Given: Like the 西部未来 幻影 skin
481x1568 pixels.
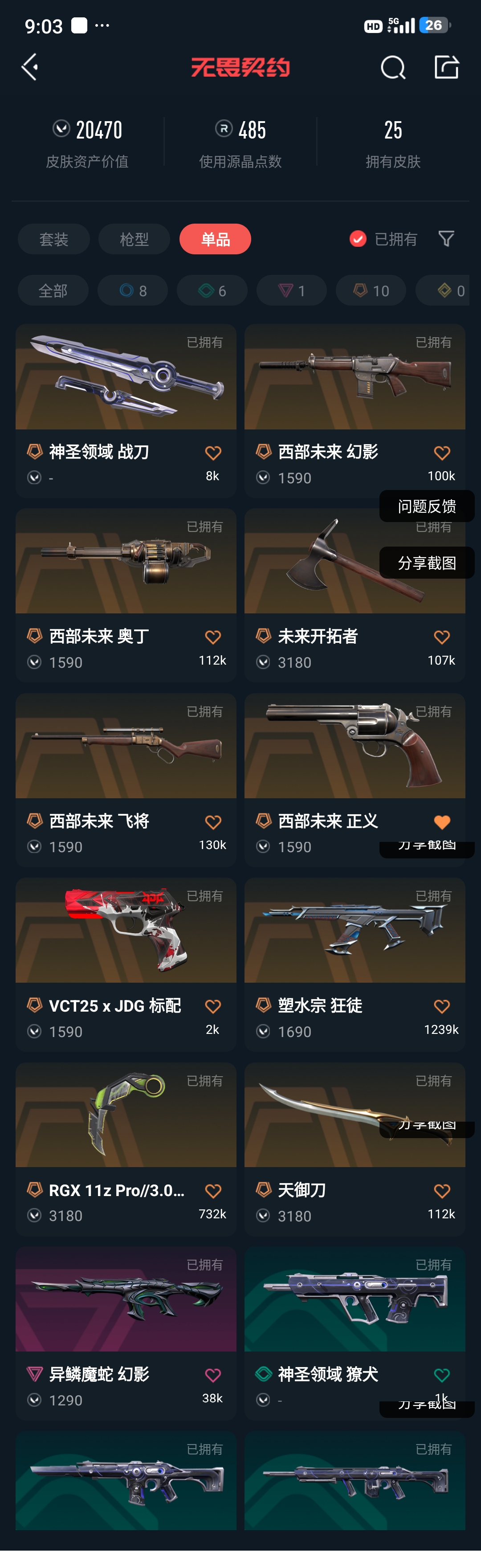Looking at the screenshot, I should (x=442, y=453).
